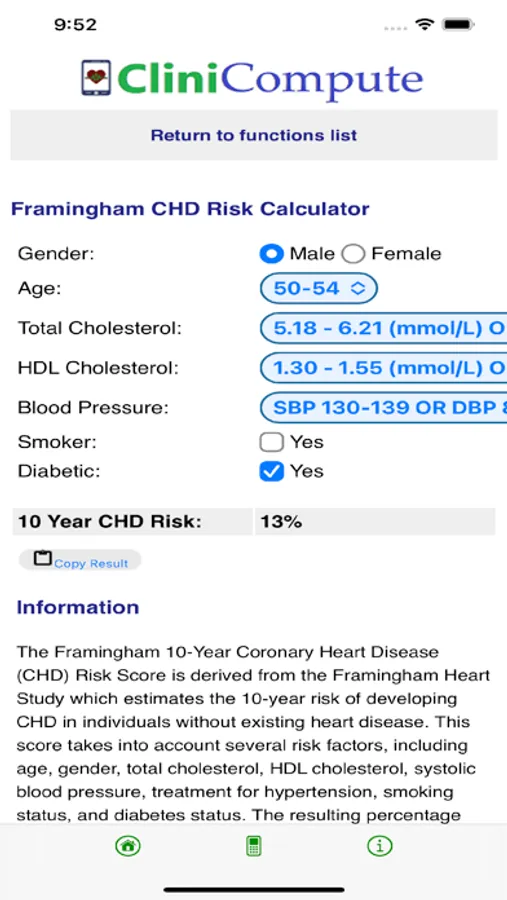The width and height of the screenshot is (507, 900).
Task: Return to functions list
Action: pos(254,135)
